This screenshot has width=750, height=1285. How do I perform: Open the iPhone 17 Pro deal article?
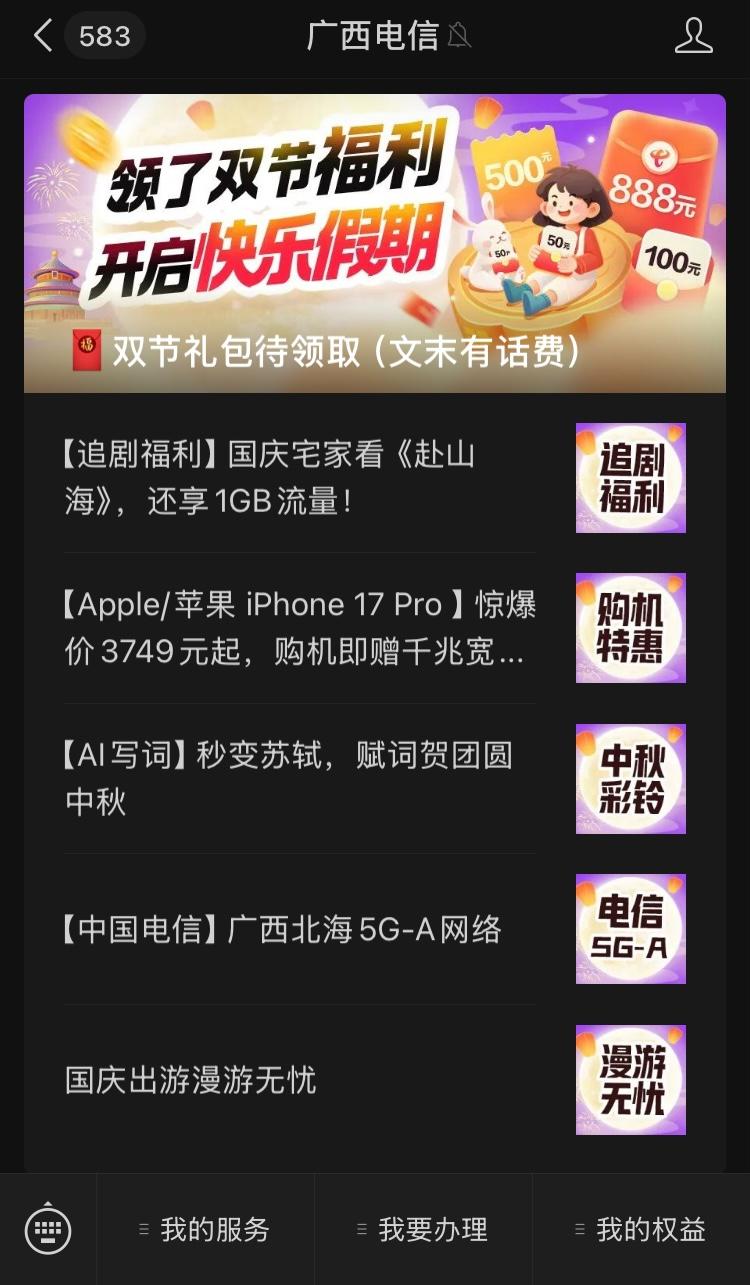(300, 628)
